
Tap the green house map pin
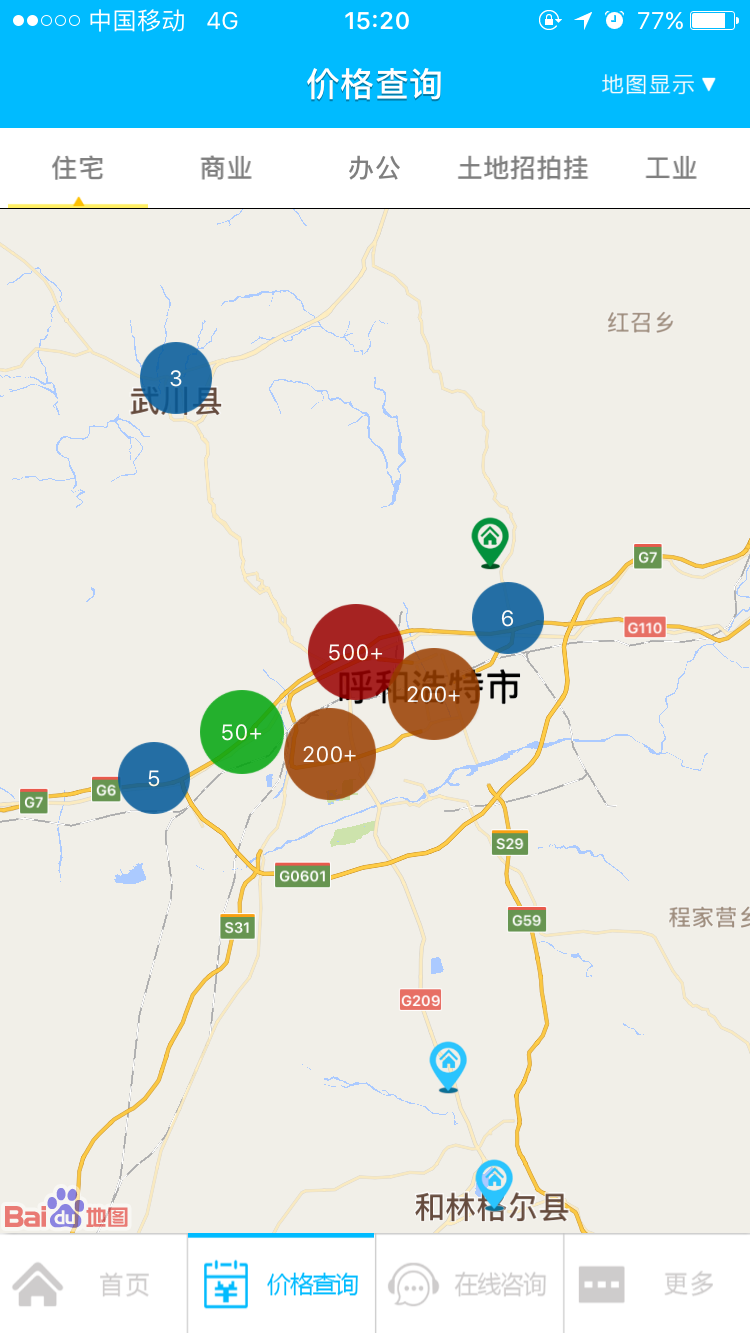490,540
